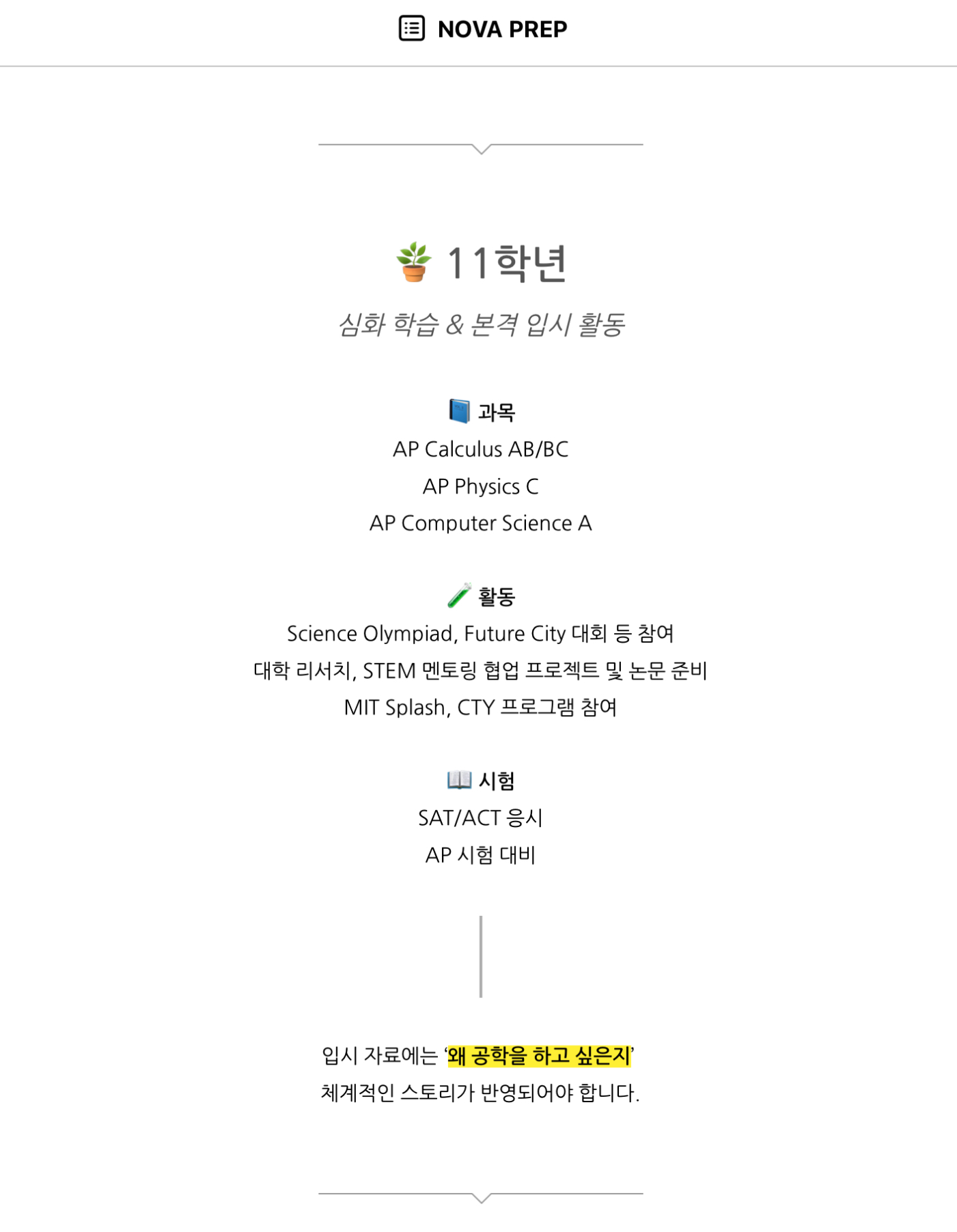Open the list icon beside NOVA PREP
The height and width of the screenshot is (1232, 957).
tap(411, 29)
